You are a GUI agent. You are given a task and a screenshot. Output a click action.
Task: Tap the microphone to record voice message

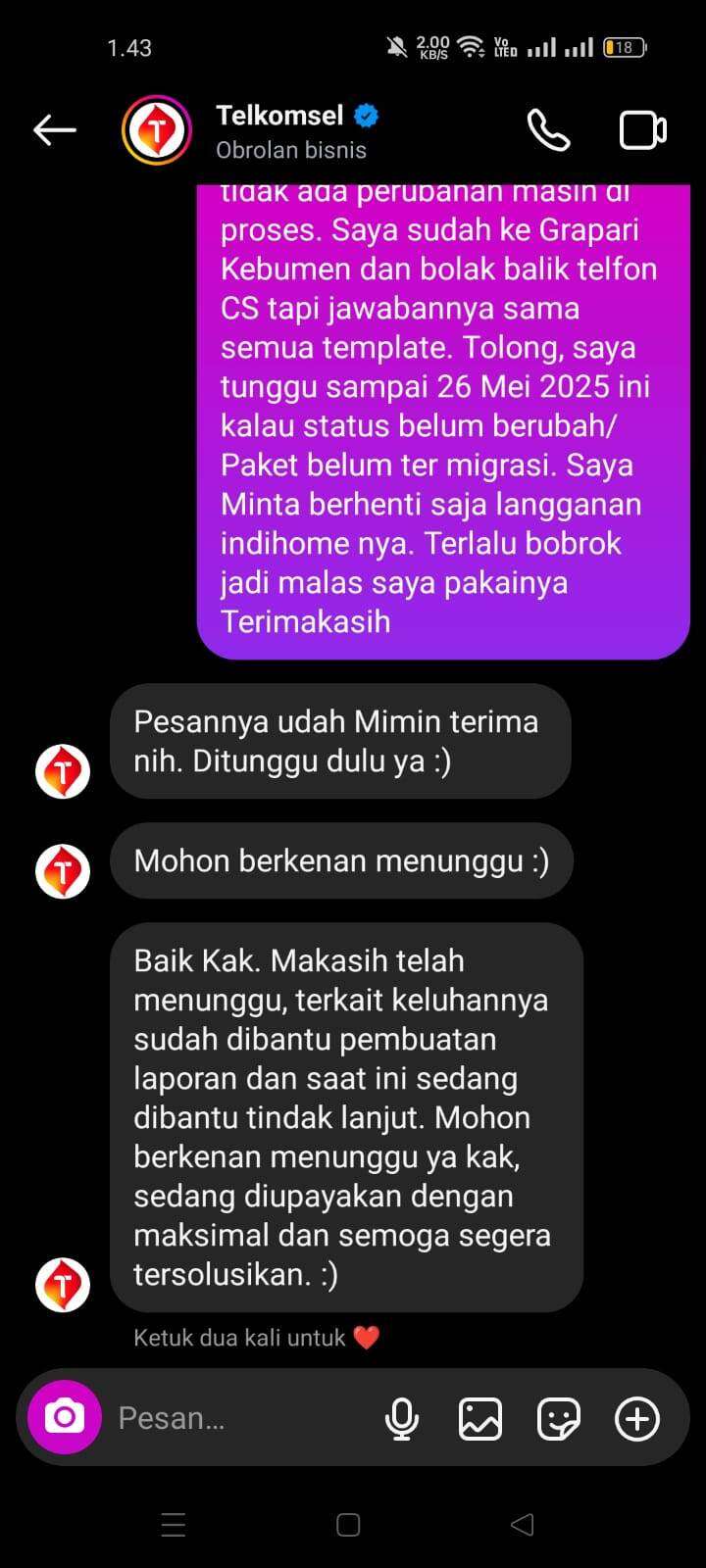pos(402,1418)
